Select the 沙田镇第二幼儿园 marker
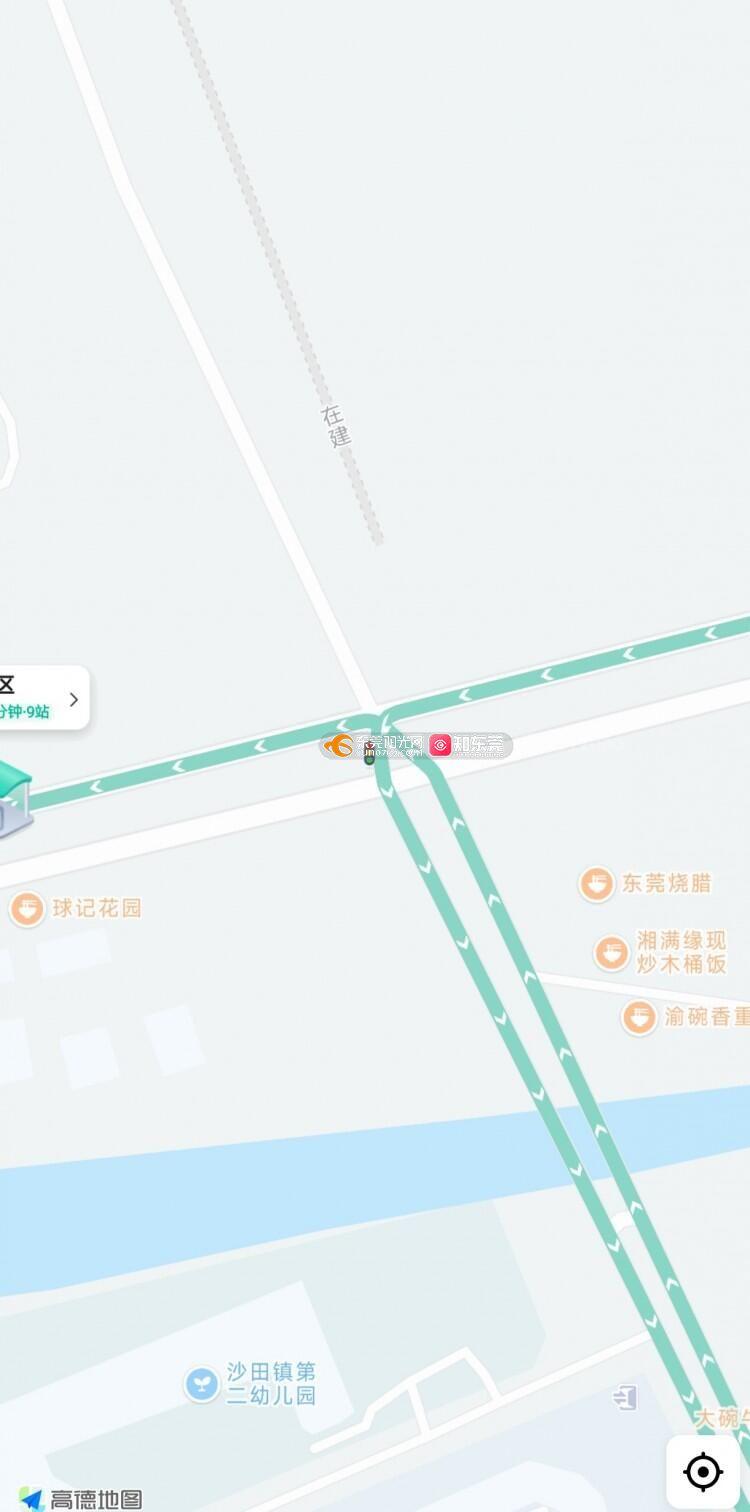Screen dimensions: 750x1512 202,1384
